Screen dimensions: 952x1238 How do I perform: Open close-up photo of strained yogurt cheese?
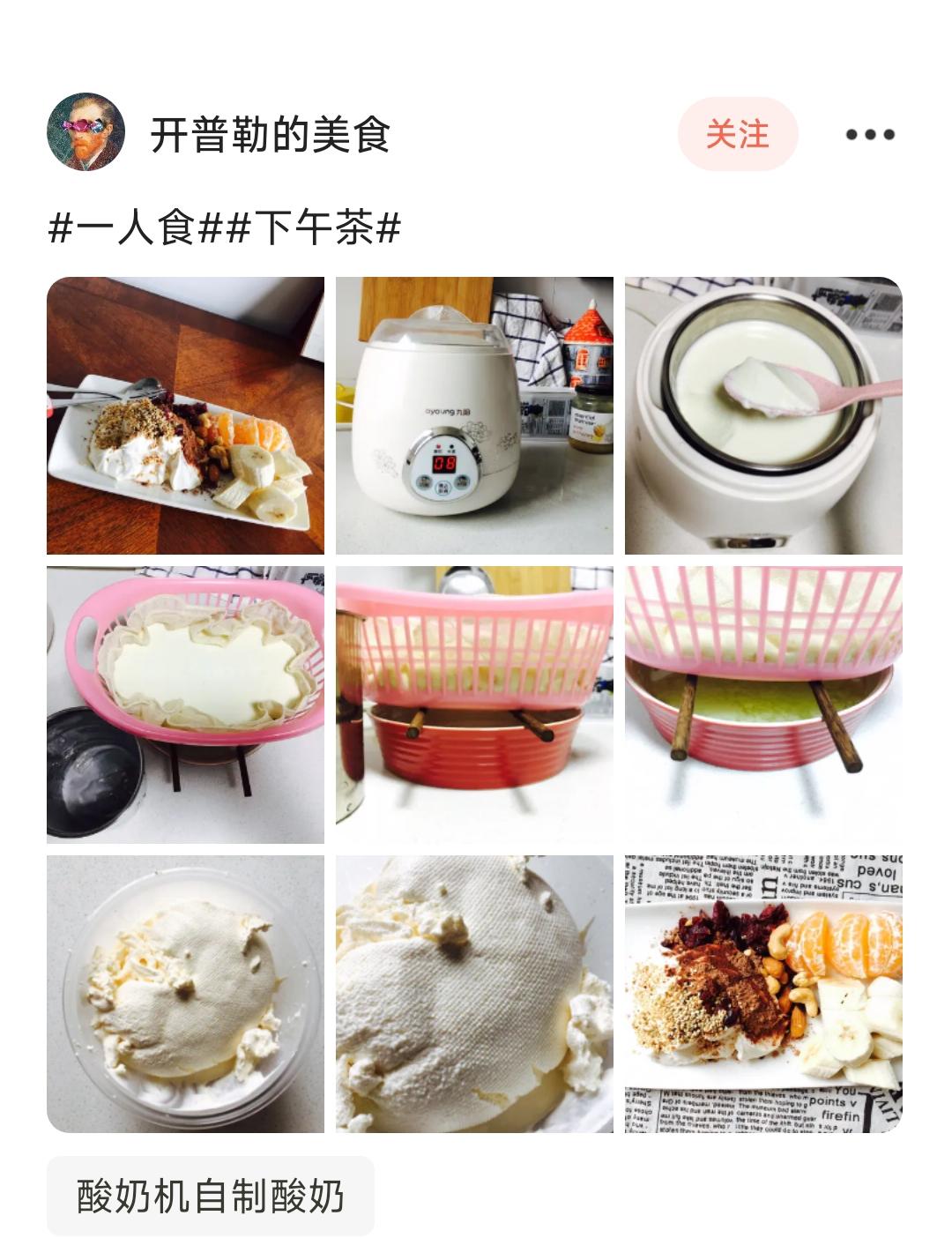(474, 994)
